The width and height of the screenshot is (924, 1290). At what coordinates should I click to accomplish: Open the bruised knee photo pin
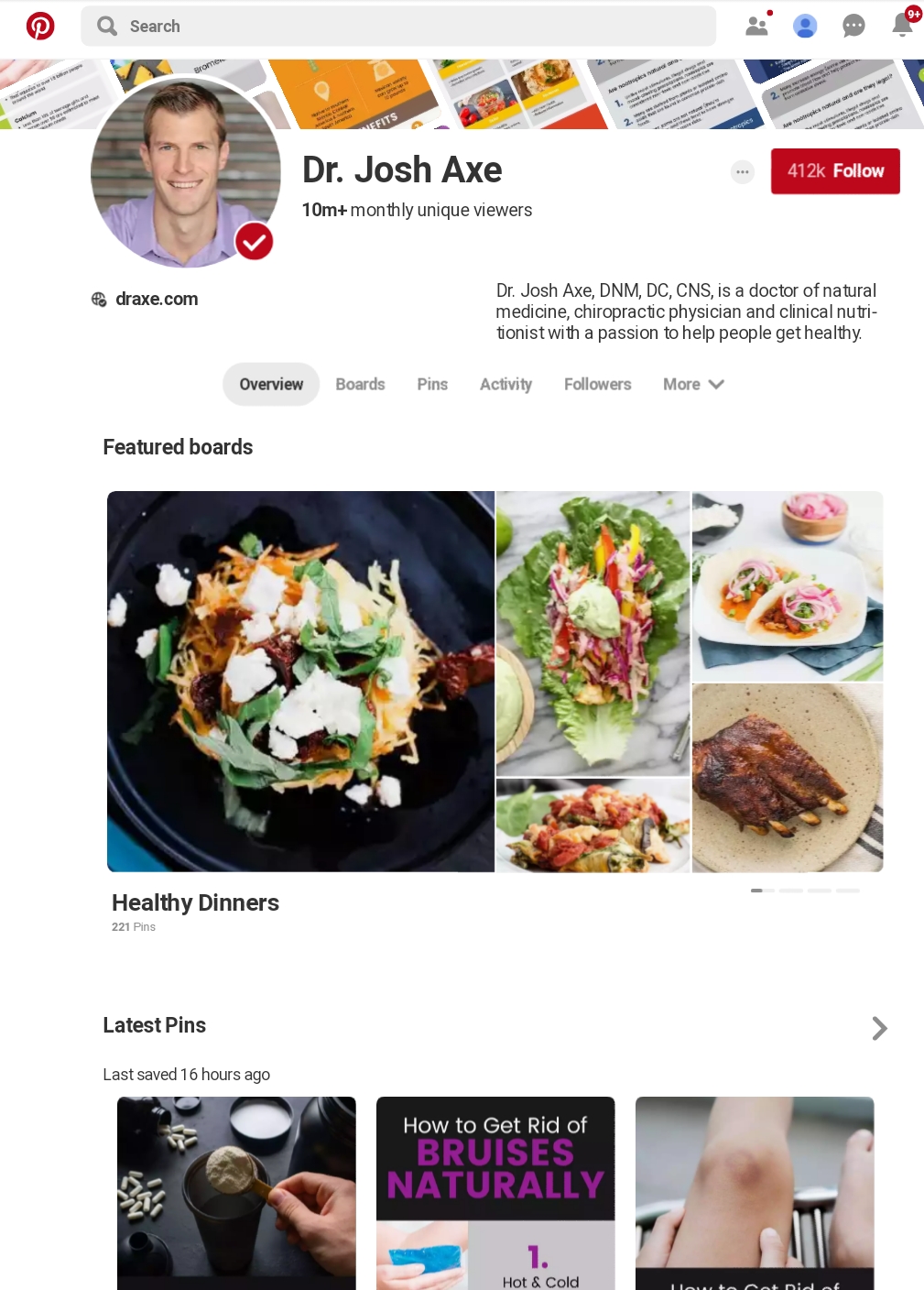(755, 1191)
